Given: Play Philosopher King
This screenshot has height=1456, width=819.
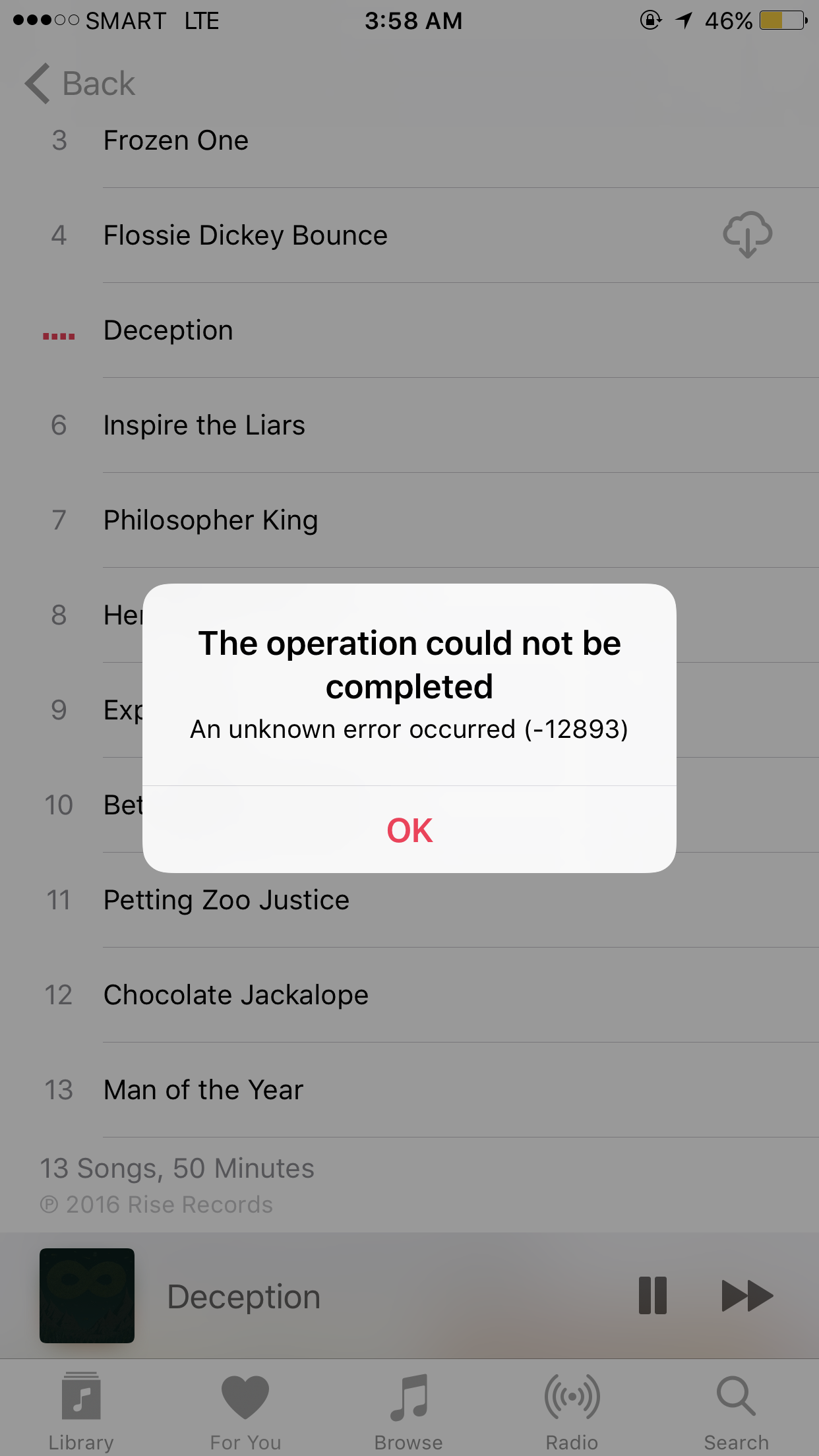Looking at the screenshot, I should tap(409, 520).
